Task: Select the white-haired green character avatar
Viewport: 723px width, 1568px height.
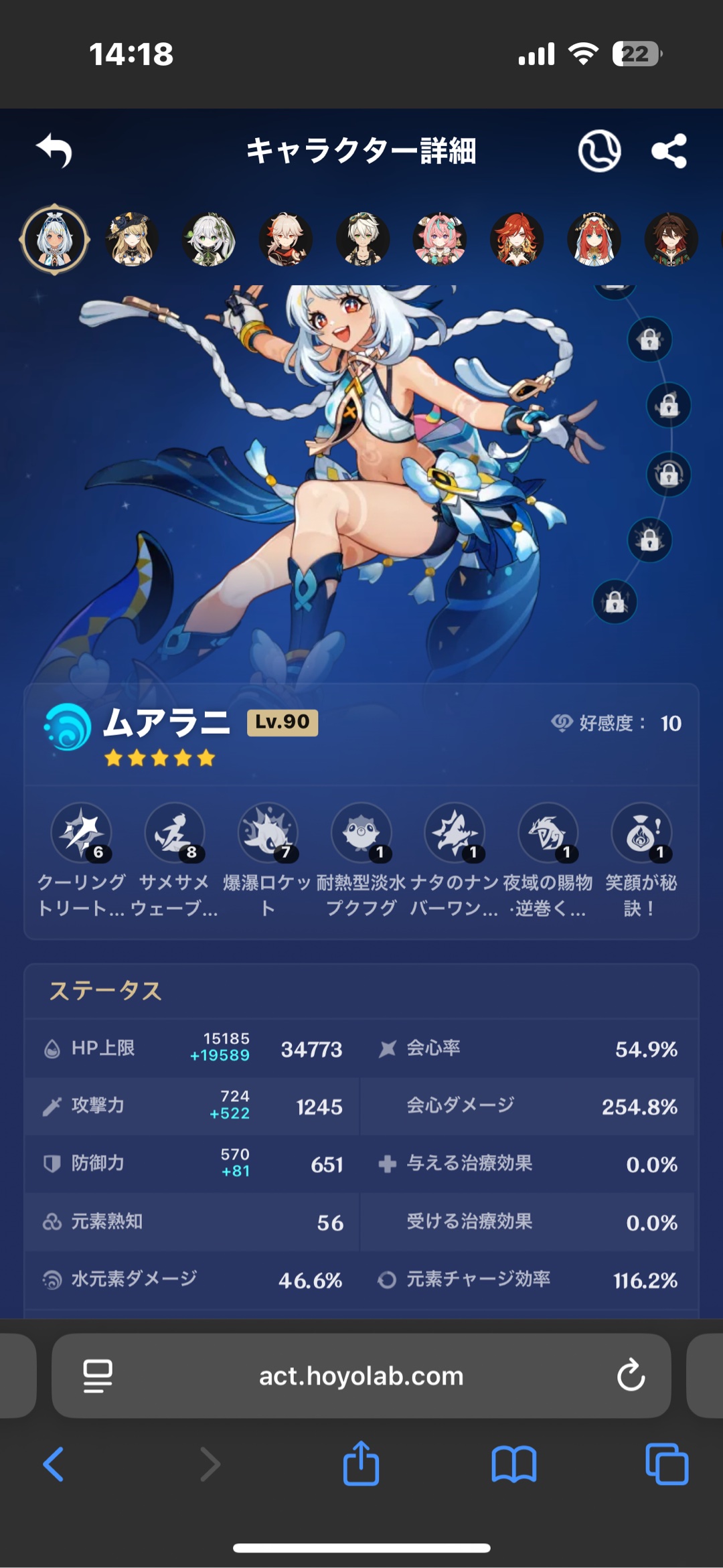Action: 209,239
